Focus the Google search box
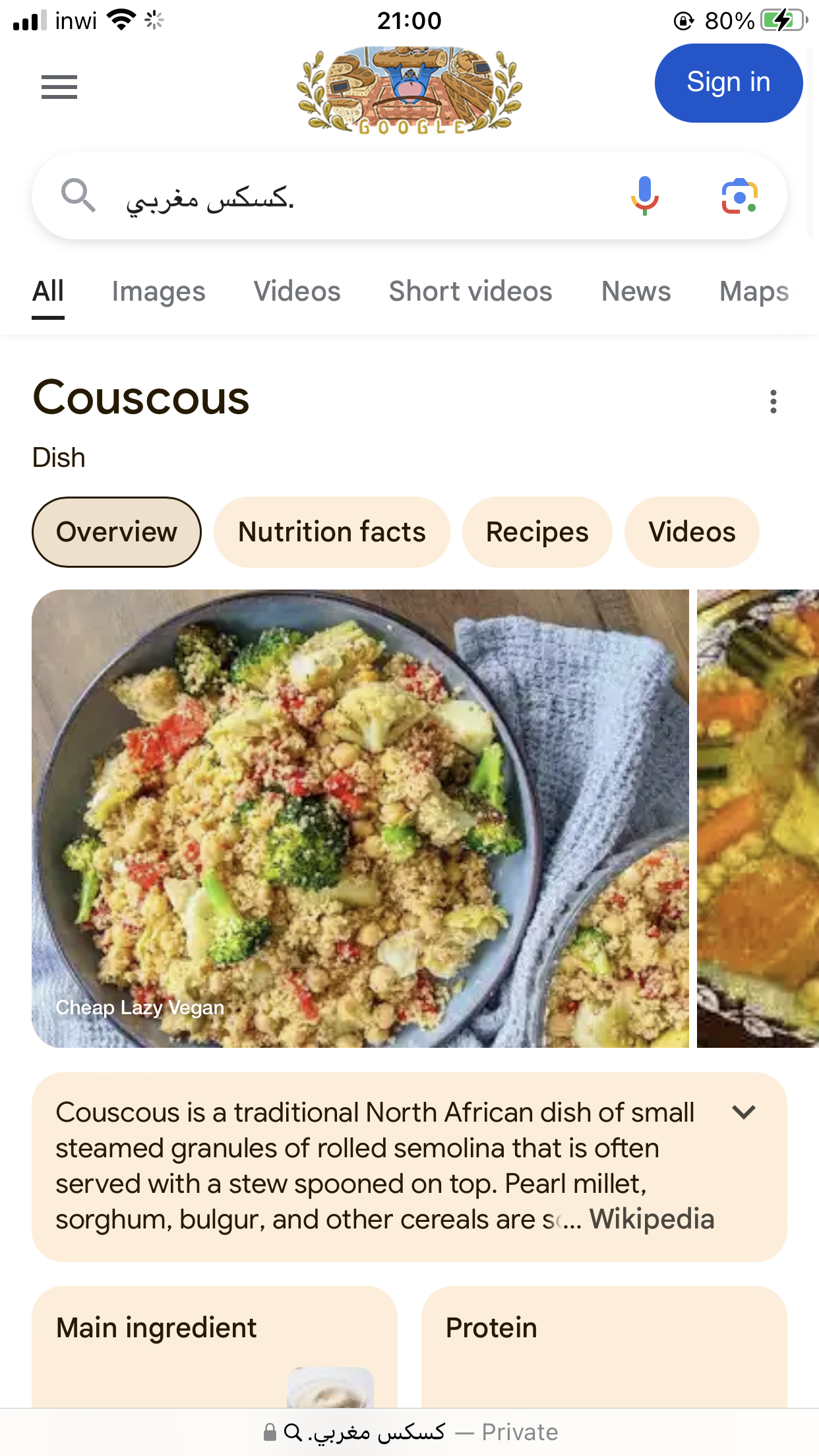The height and width of the screenshot is (1456, 819). [356, 197]
